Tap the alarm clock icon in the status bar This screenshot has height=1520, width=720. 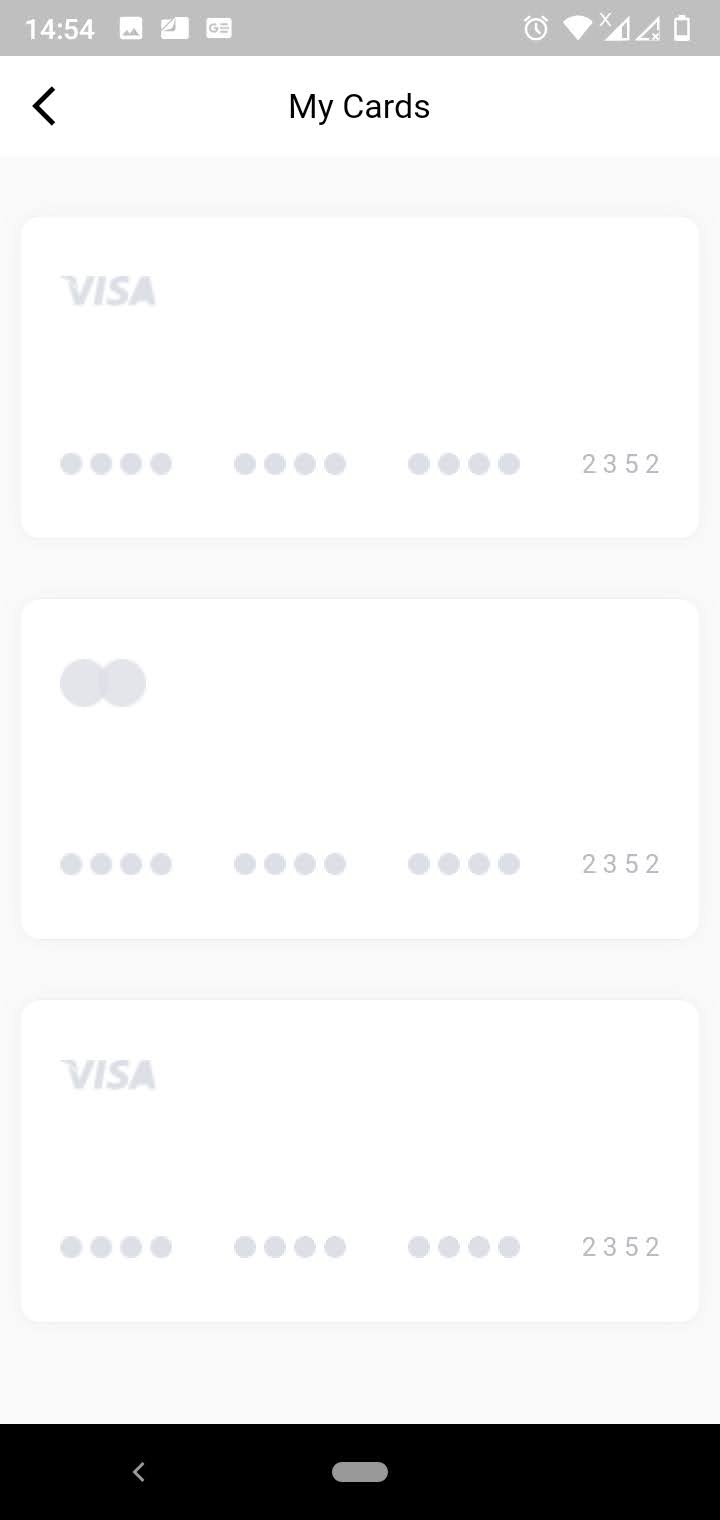point(535,29)
